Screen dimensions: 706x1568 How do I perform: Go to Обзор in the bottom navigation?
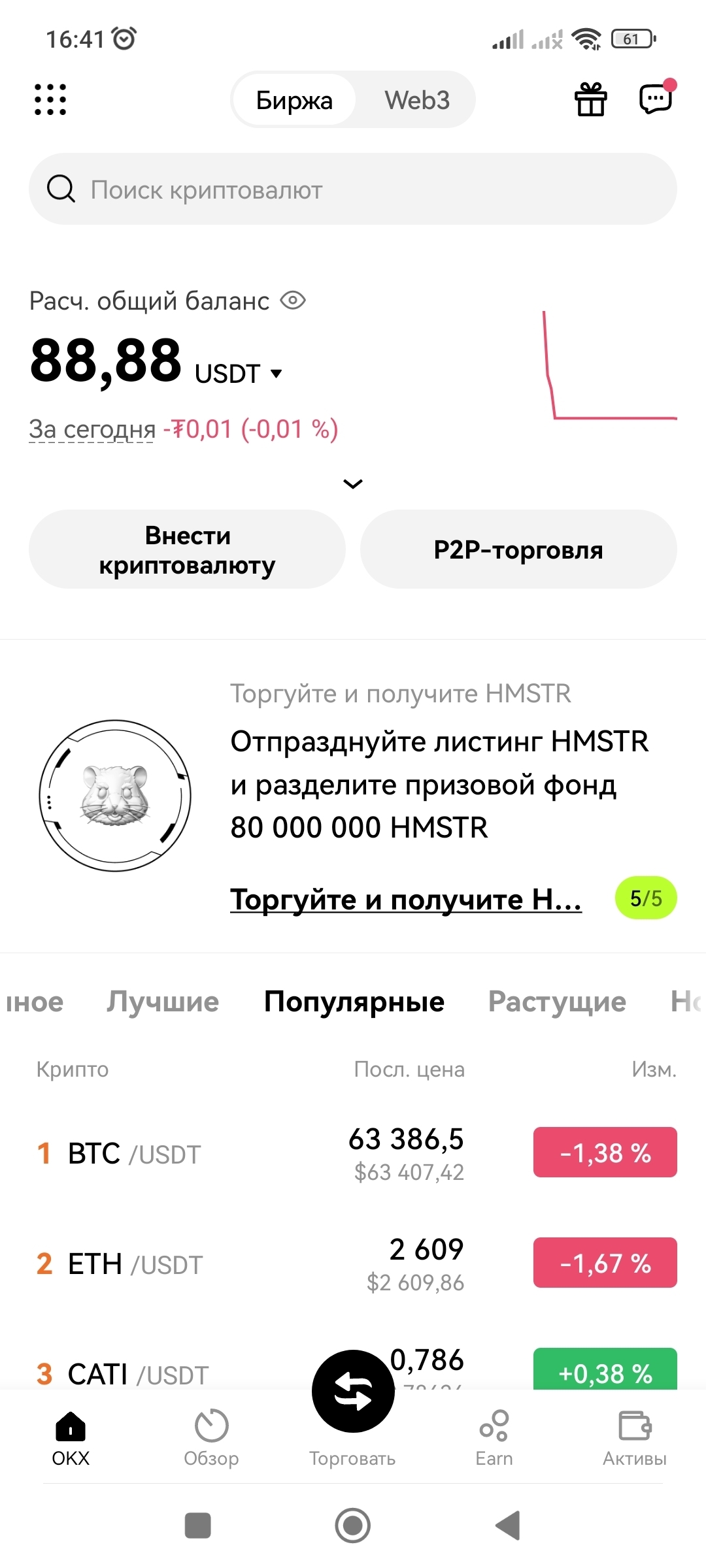pyautogui.click(x=211, y=1437)
